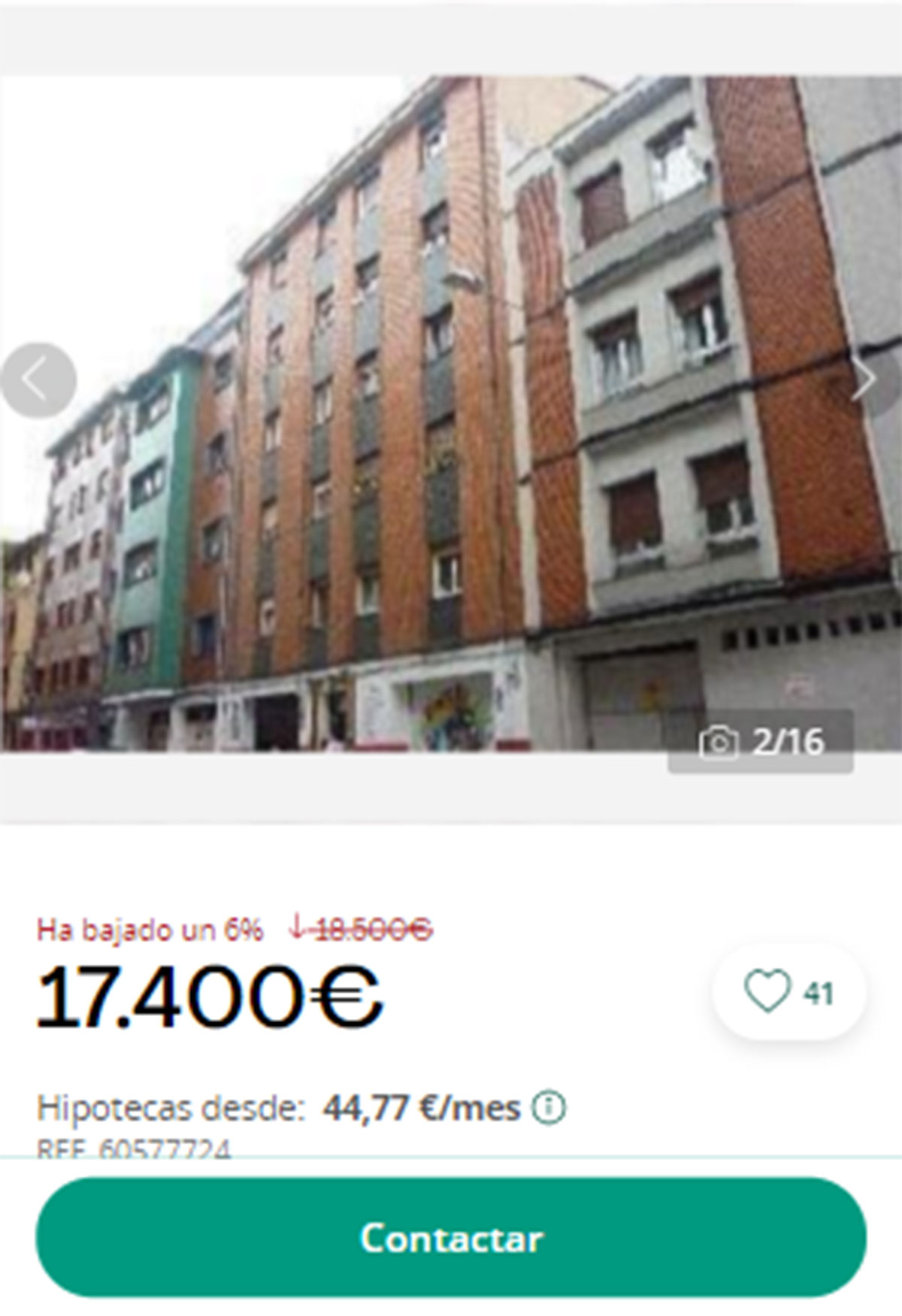Open mortgage info icon beside 44,77 €/mes
This screenshot has height=1316, width=902.
pos(549,1107)
